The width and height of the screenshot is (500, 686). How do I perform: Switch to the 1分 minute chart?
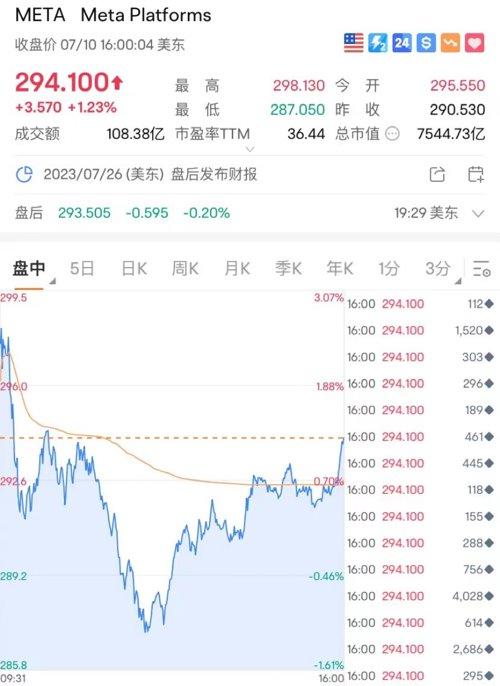(x=389, y=268)
